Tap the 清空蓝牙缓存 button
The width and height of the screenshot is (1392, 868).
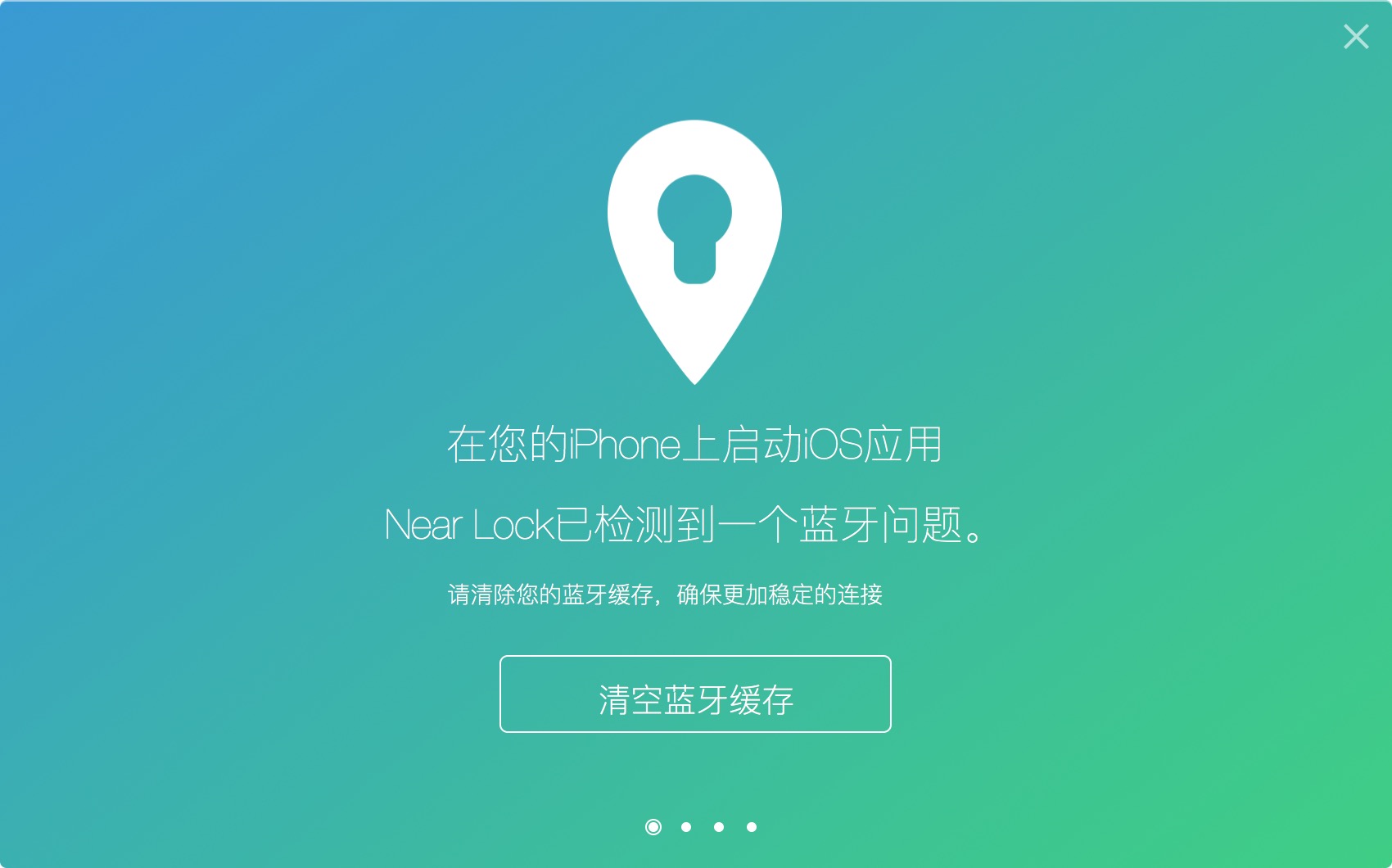pyautogui.click(x=695, y=694)
